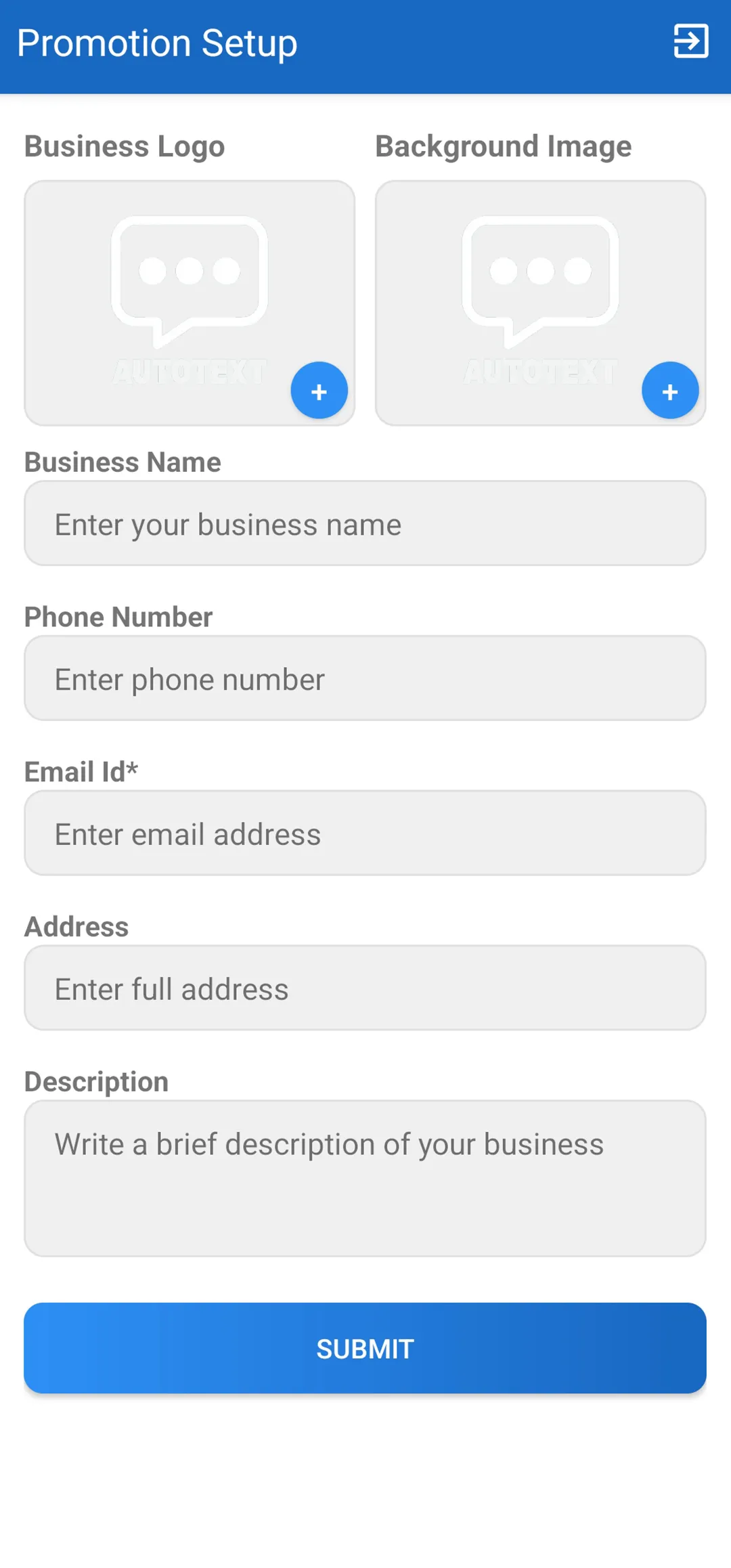Click the Address label
Image resolution: width=731 pixels, height=1568 pixels.
click(76, 926)
